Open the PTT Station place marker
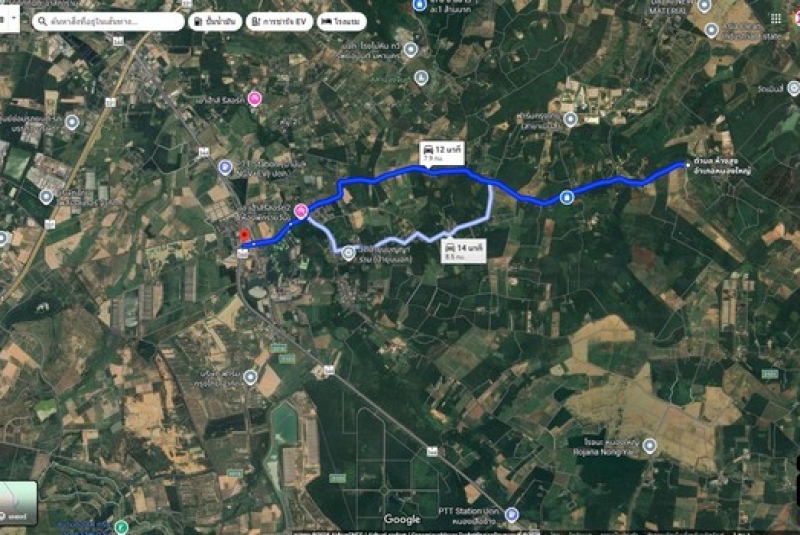Image resolution: width=800 pixels, height=535 pixels. click(x=512, y=514)
